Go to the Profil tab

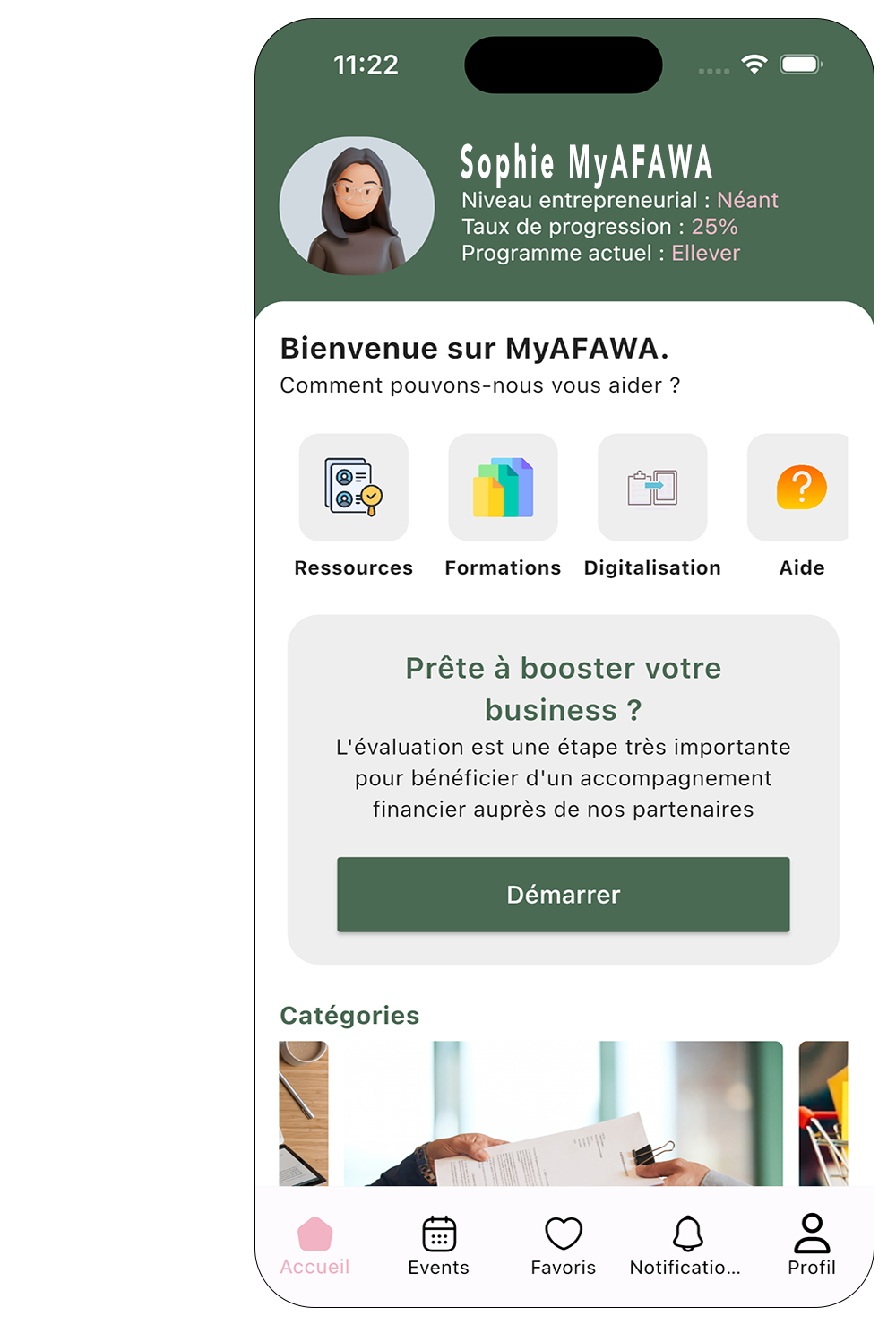pyautogui.click(x=811, y=1245)
